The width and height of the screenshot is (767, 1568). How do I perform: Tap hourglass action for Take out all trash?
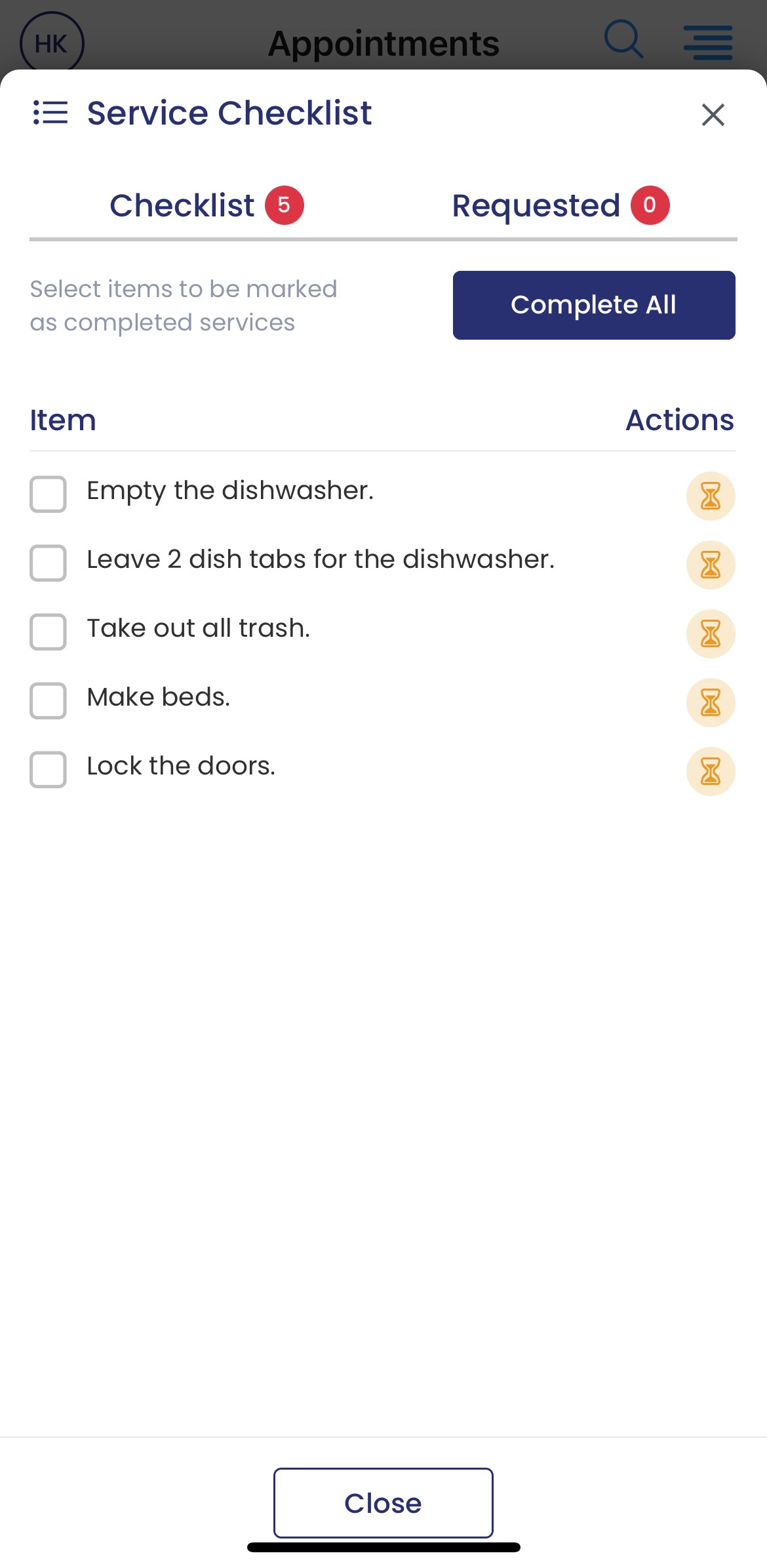(x=710, y=633)
